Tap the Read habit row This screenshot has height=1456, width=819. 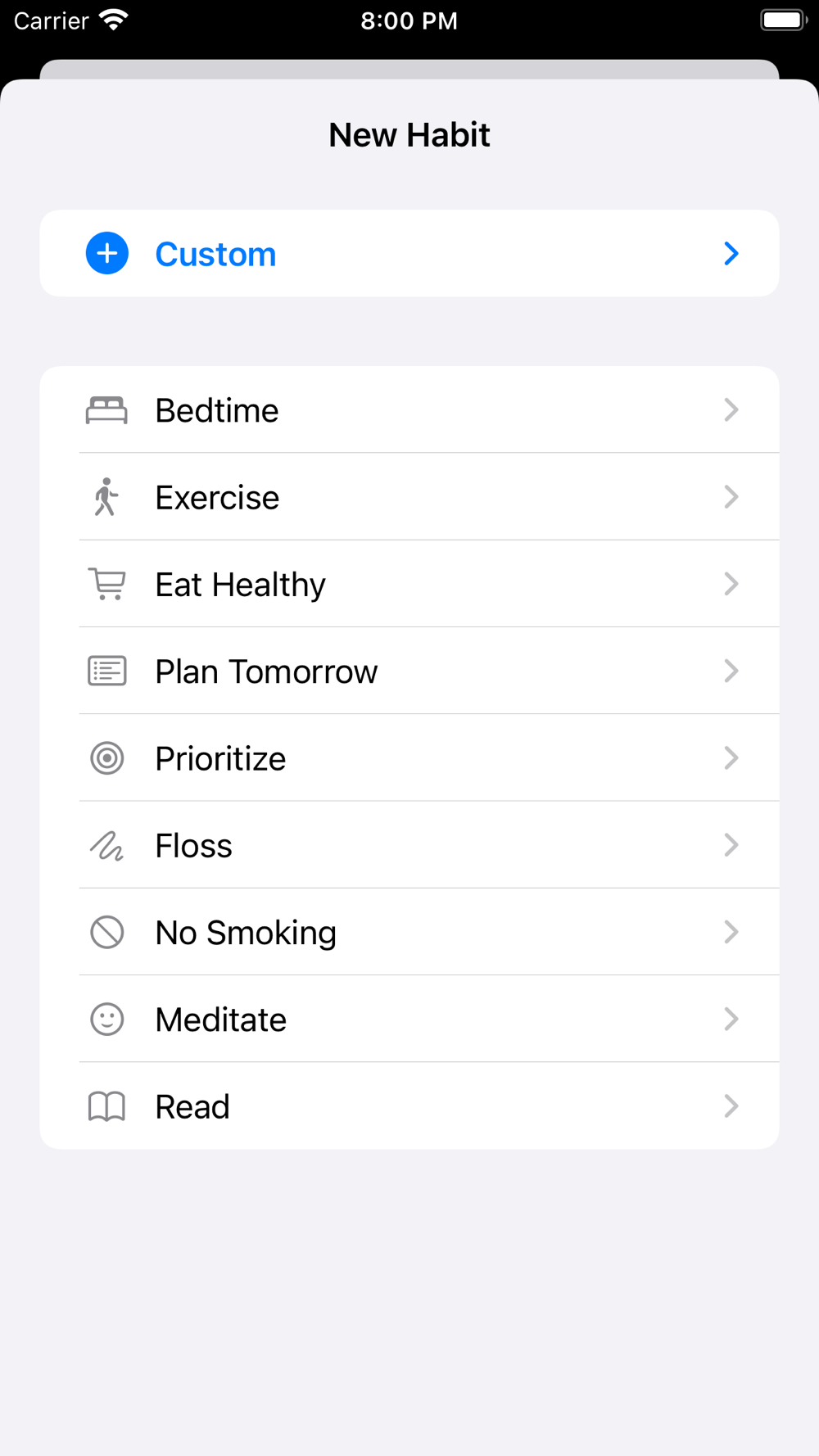[x=409, y=1106]
